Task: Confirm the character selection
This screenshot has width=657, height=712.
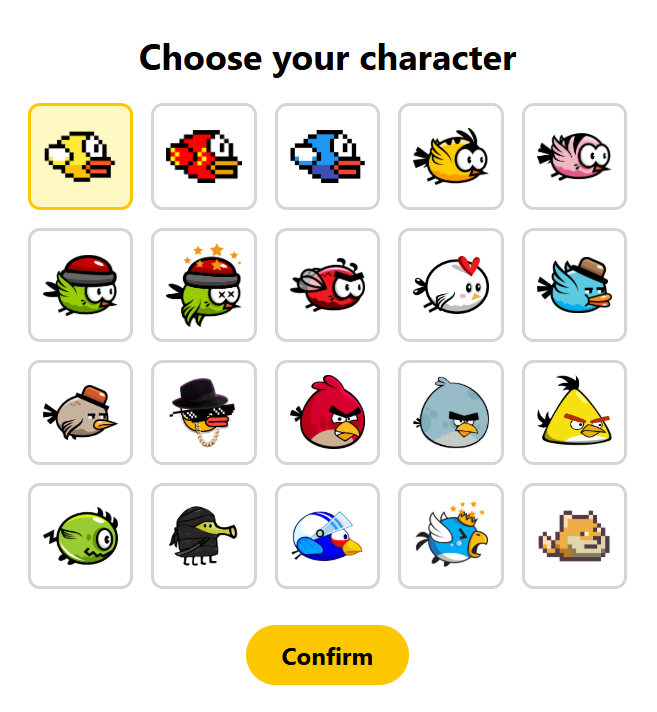Action: pos(327,655)
